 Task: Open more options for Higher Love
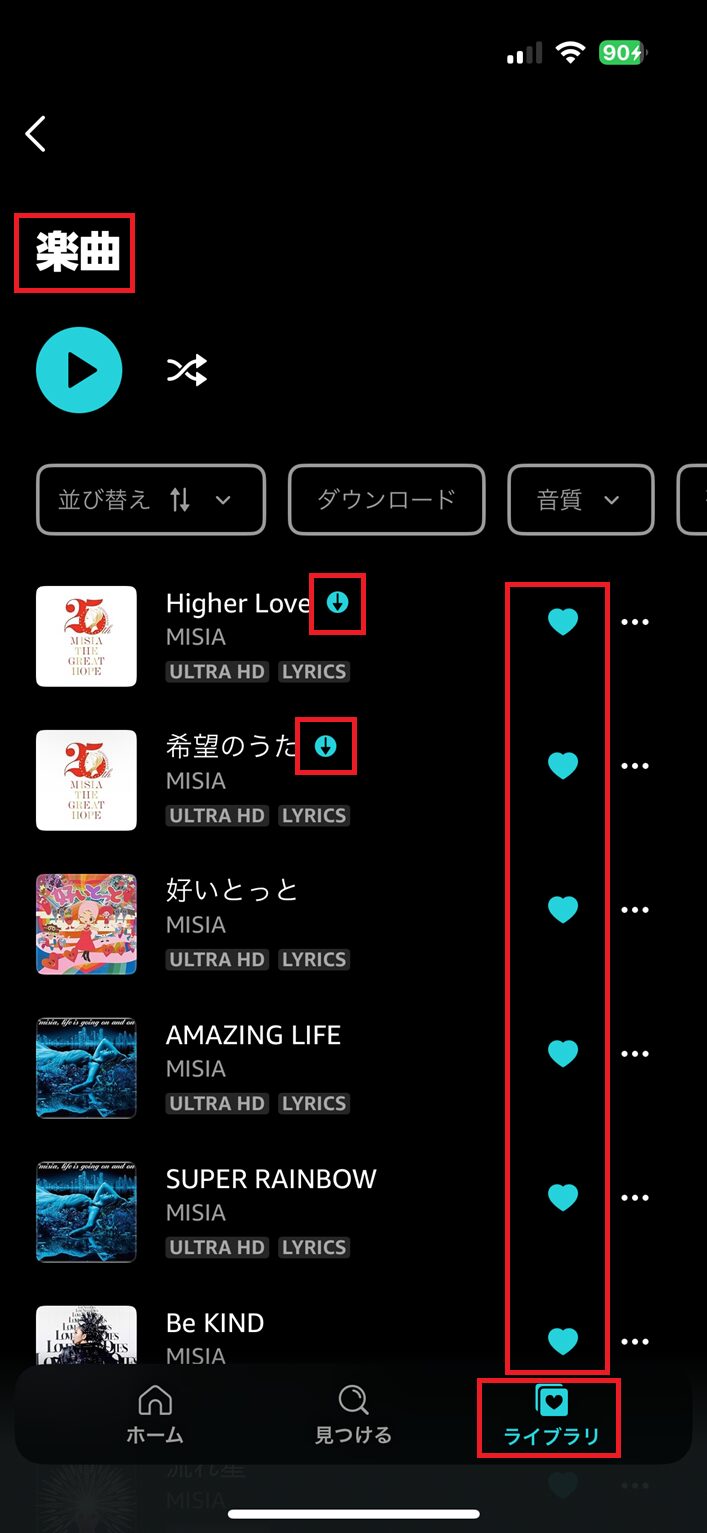635,622
